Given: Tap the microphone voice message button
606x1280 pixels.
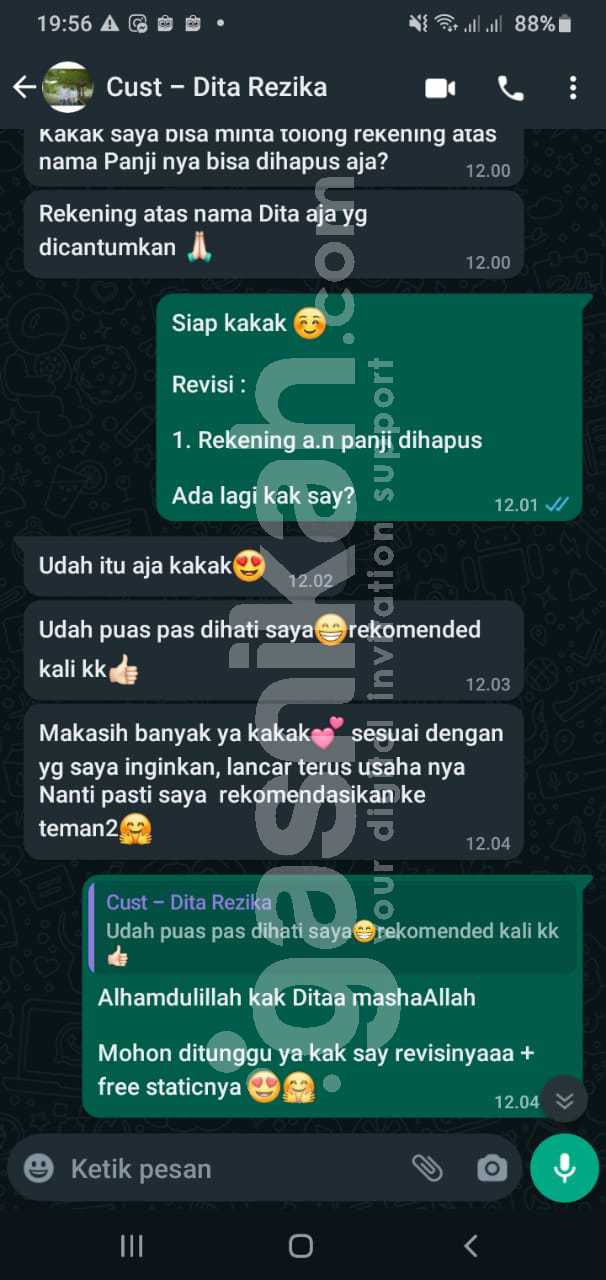Looking at the screenshot, I should [564, 1167].
